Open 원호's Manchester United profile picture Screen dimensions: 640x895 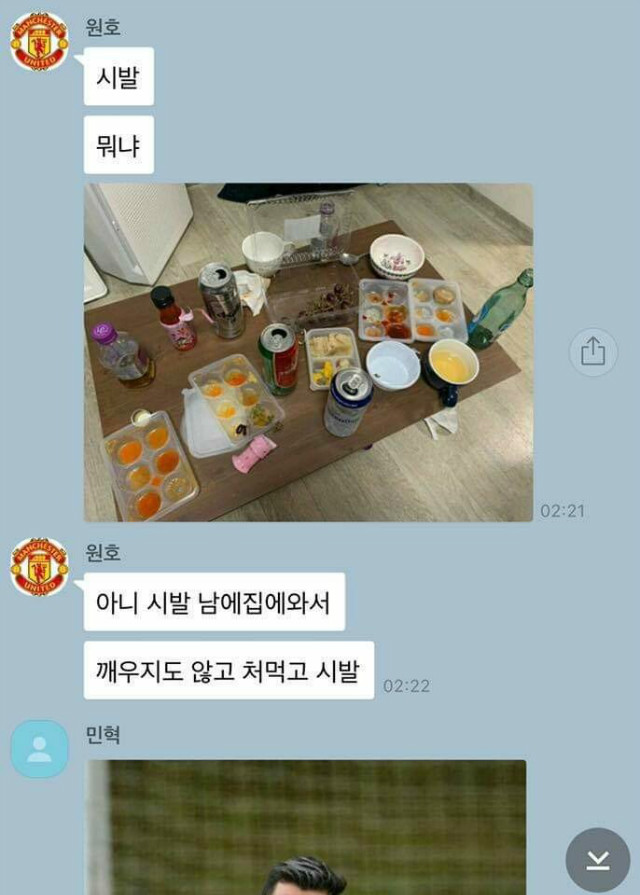(x=39, y=42)
